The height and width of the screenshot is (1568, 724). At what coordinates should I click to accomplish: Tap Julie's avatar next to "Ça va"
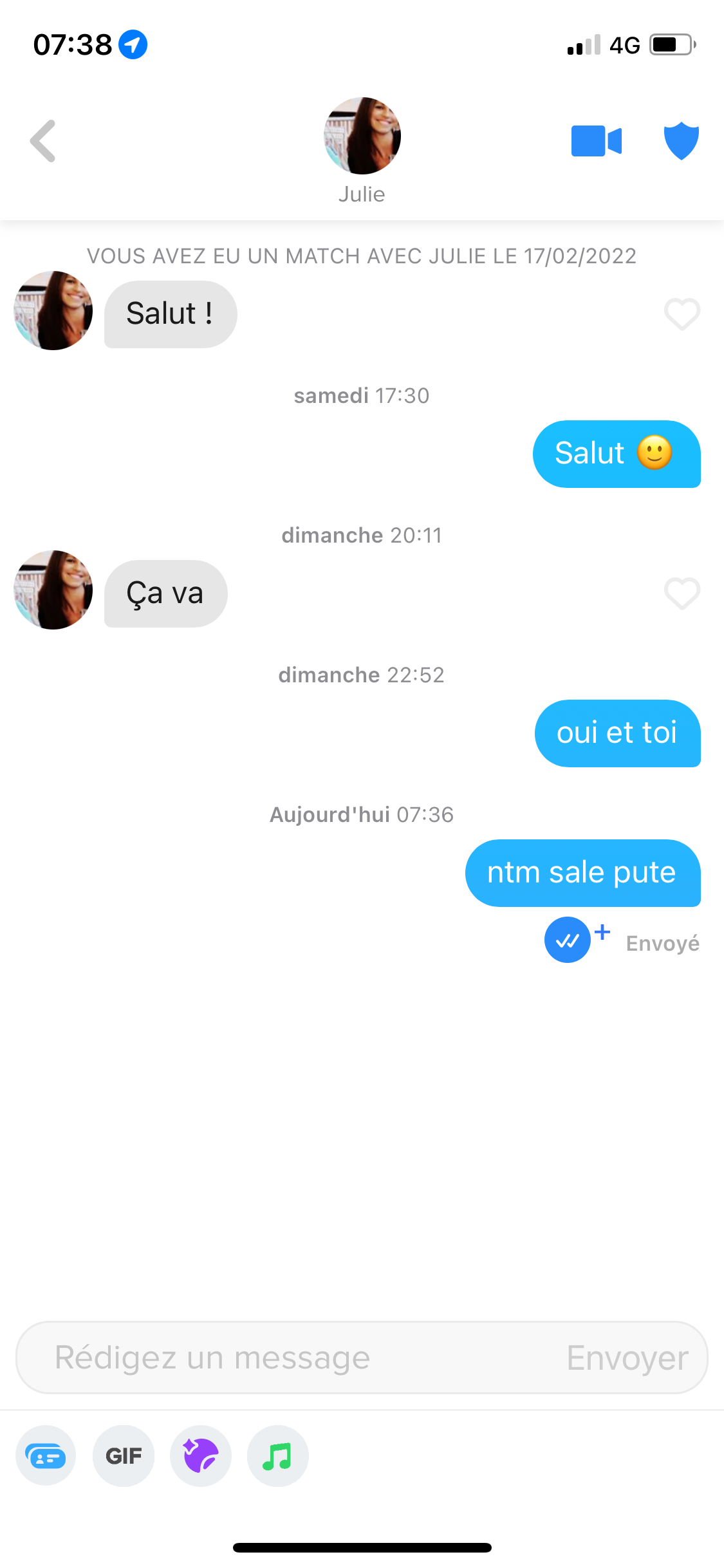[53, 590]
